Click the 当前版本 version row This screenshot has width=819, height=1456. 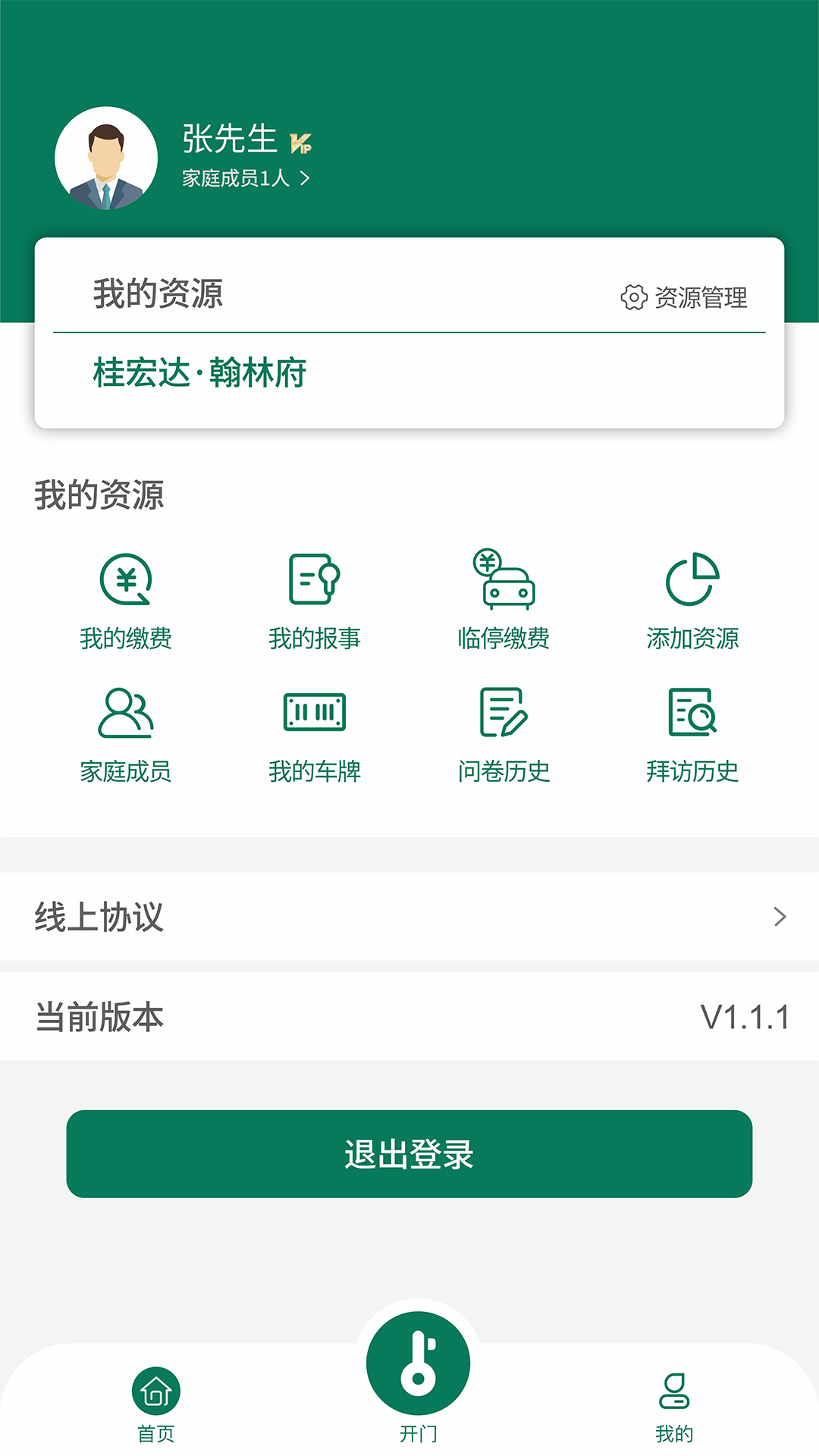pos(409,1018)
